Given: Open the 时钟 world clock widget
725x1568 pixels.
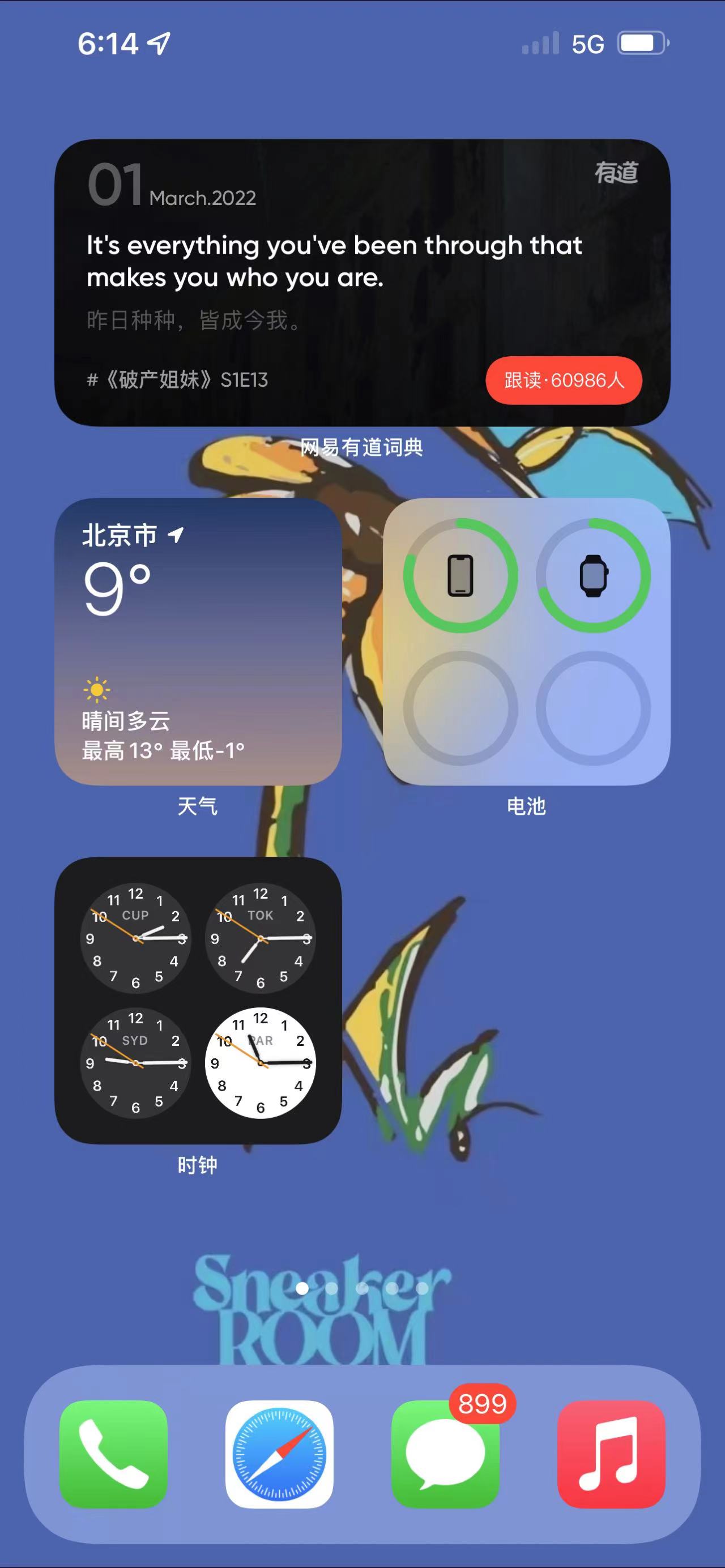Looking at the screenshot, I should pyautogui.click(x=198, y=1000).
